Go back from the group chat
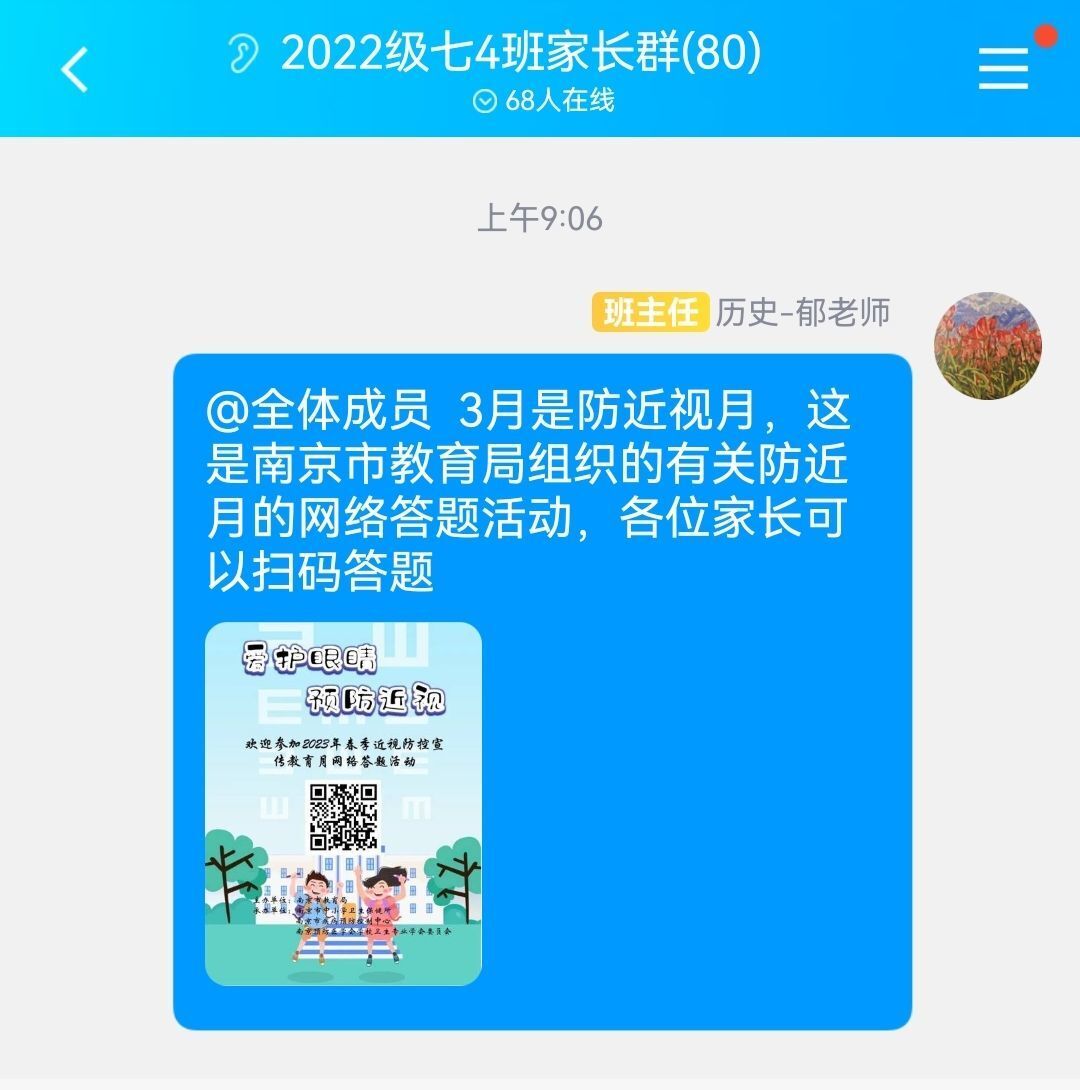This screenshot has width=1080, height=1090. 75,70
